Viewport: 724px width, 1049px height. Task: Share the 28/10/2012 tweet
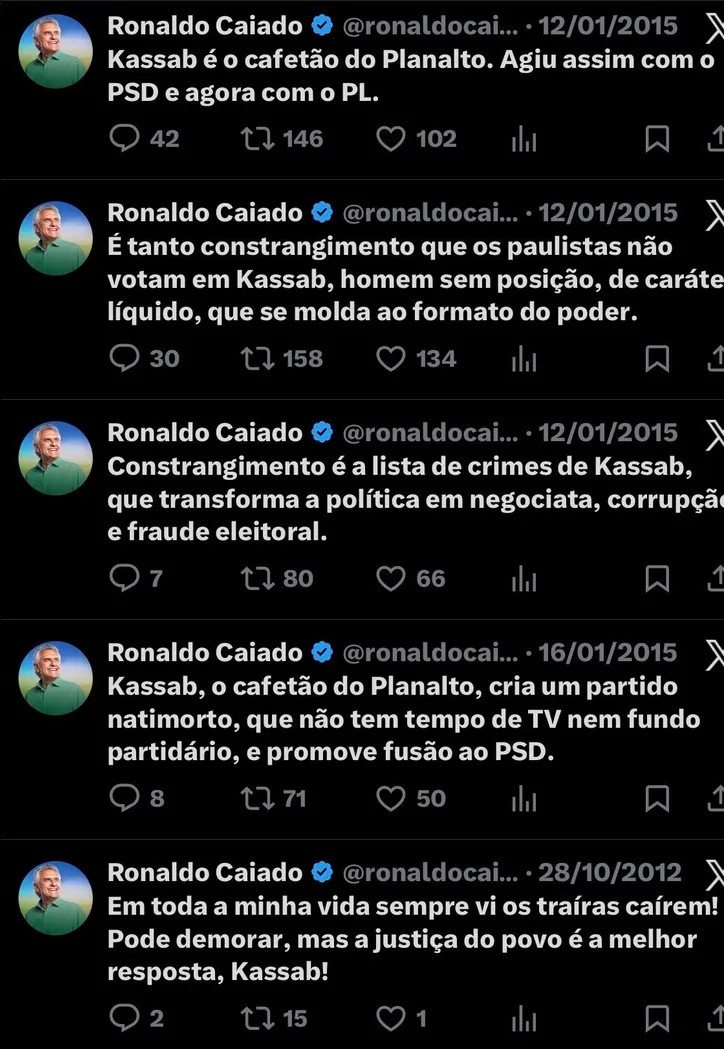(716, 1017)
